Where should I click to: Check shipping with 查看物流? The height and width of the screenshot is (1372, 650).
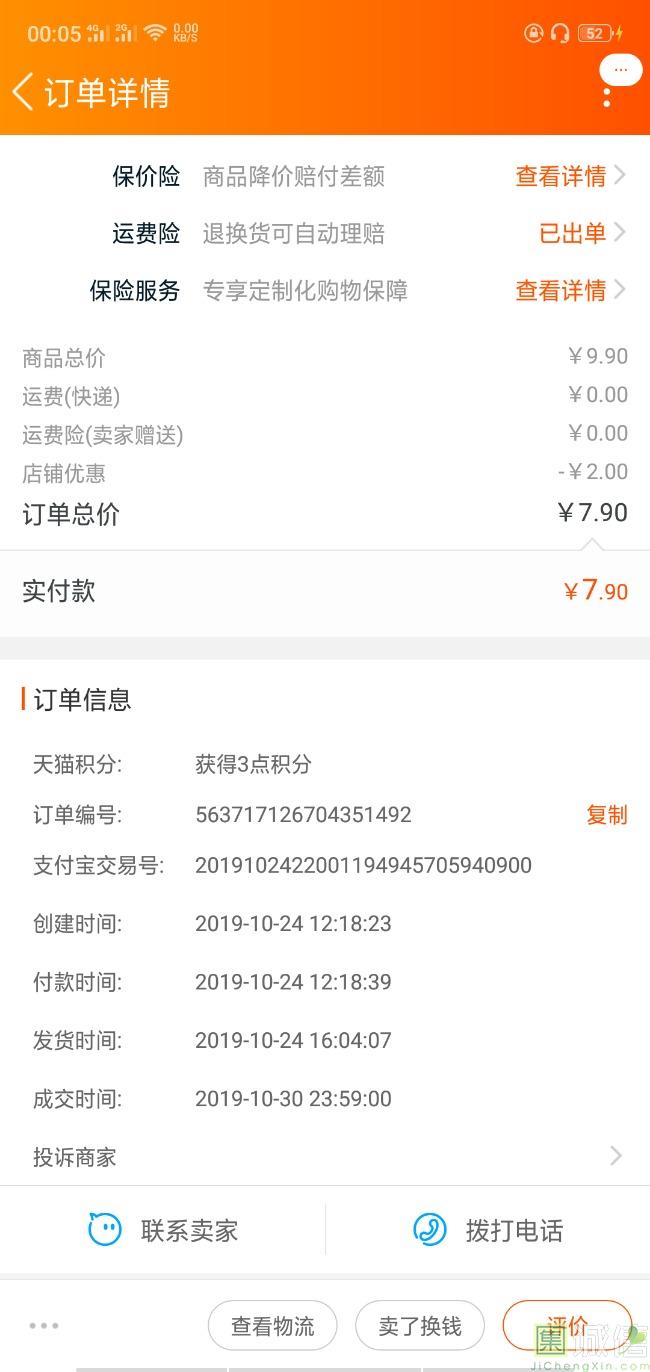tap(272, 1326)
